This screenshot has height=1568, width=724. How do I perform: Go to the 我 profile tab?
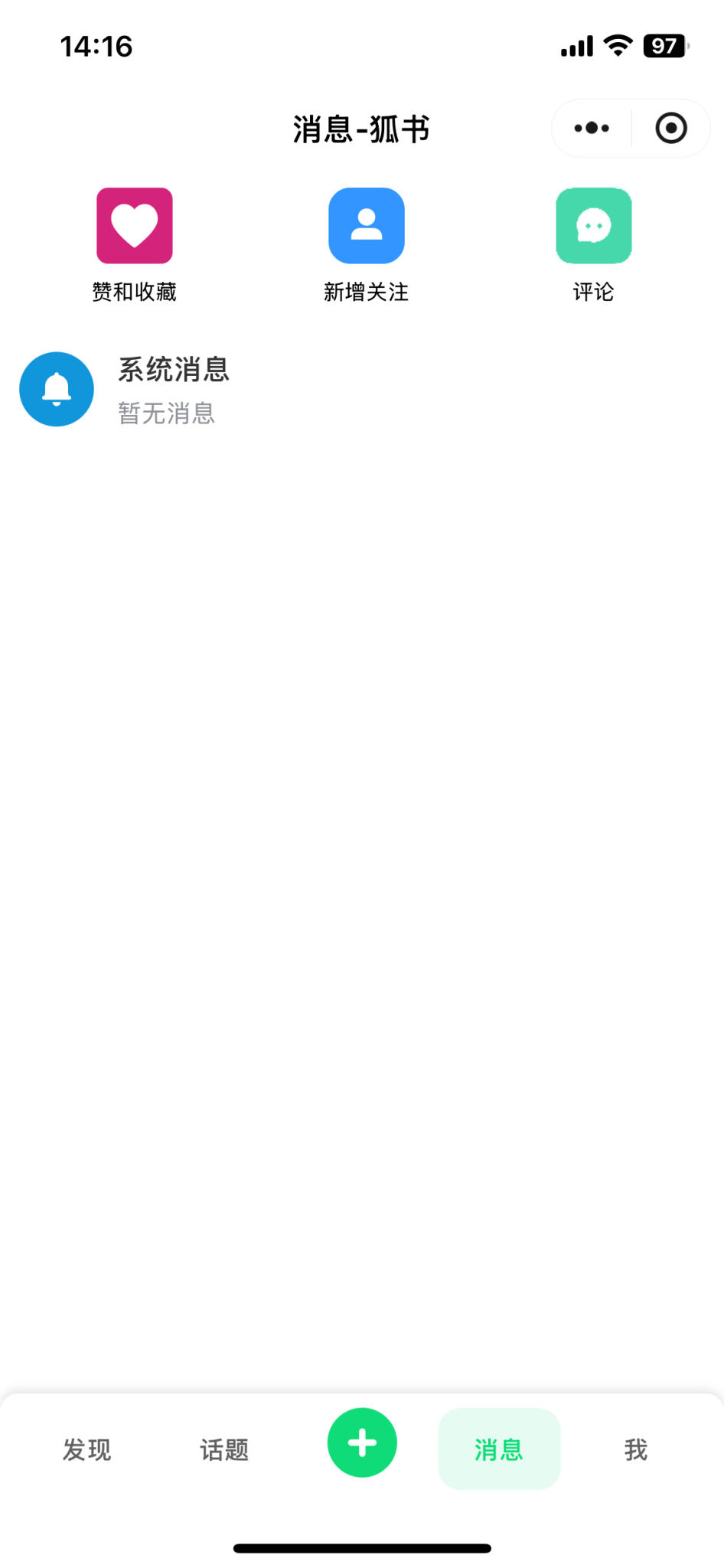pyautogui.click(x=636, y=1449)
